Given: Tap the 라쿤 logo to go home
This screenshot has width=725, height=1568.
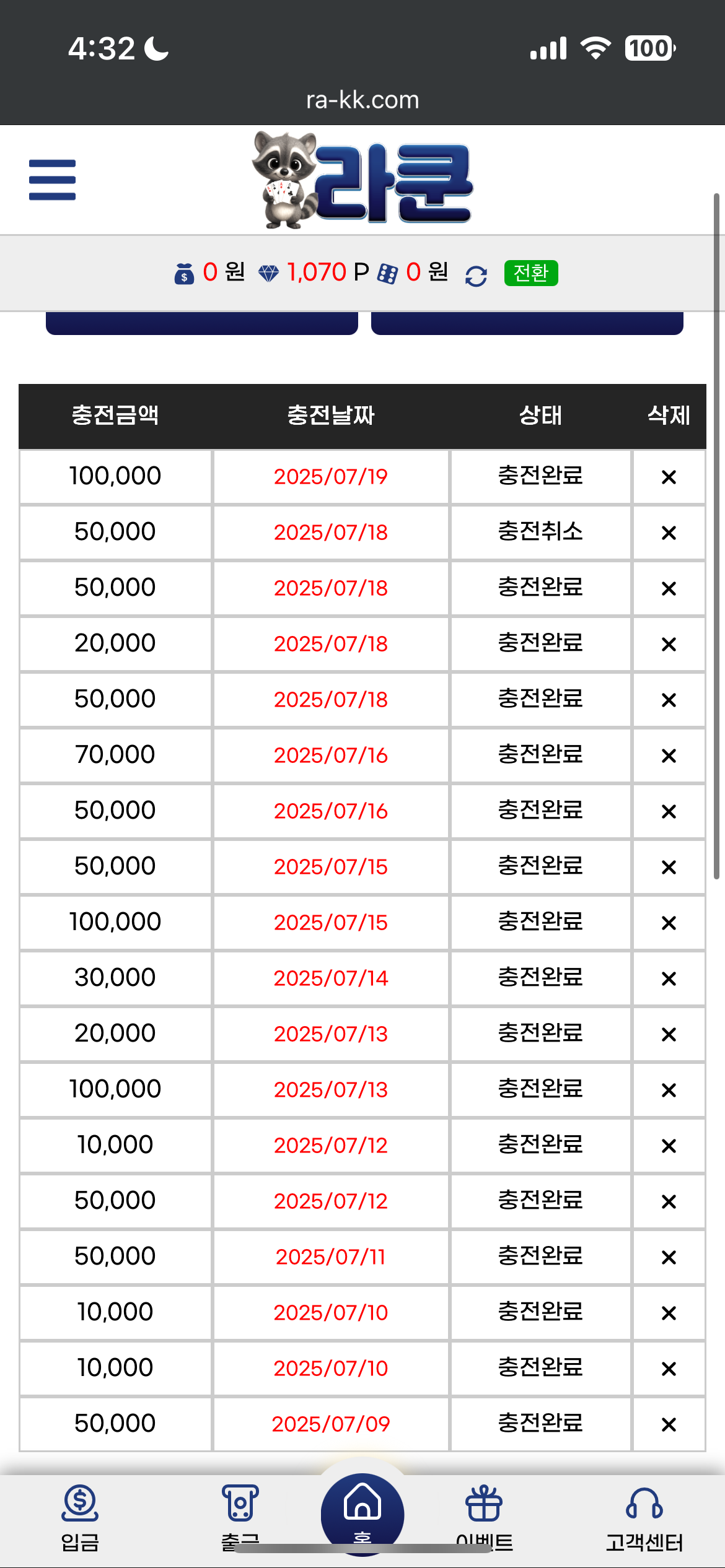Looking at the screenshot, I should [x=362, y=180].
